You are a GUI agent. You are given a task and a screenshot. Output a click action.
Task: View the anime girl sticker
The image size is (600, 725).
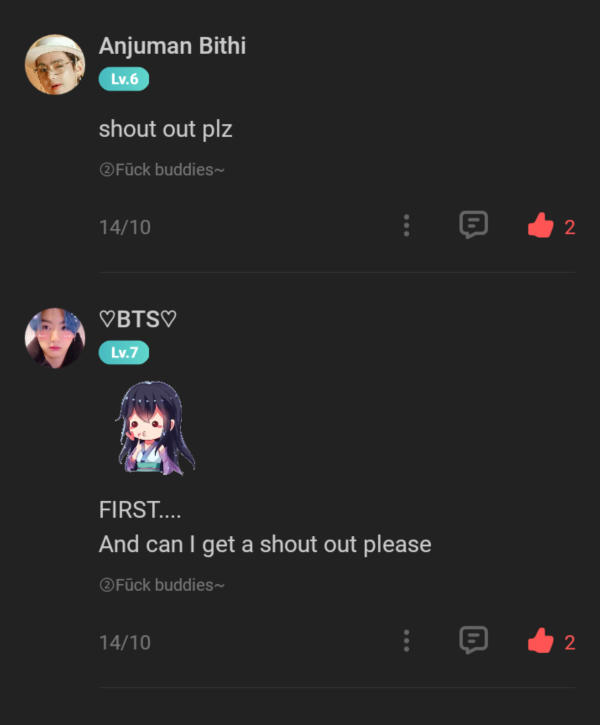152,428
